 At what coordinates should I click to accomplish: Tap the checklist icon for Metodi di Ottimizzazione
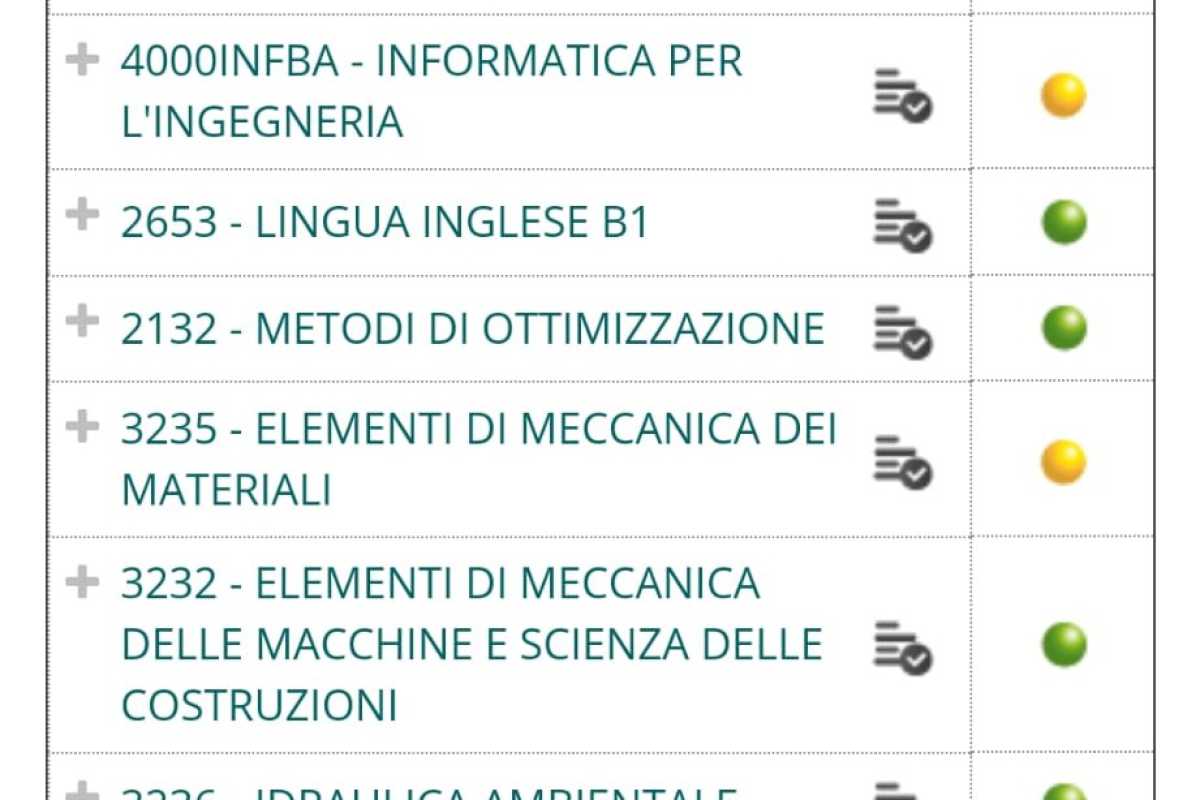[x=903, y=331]
